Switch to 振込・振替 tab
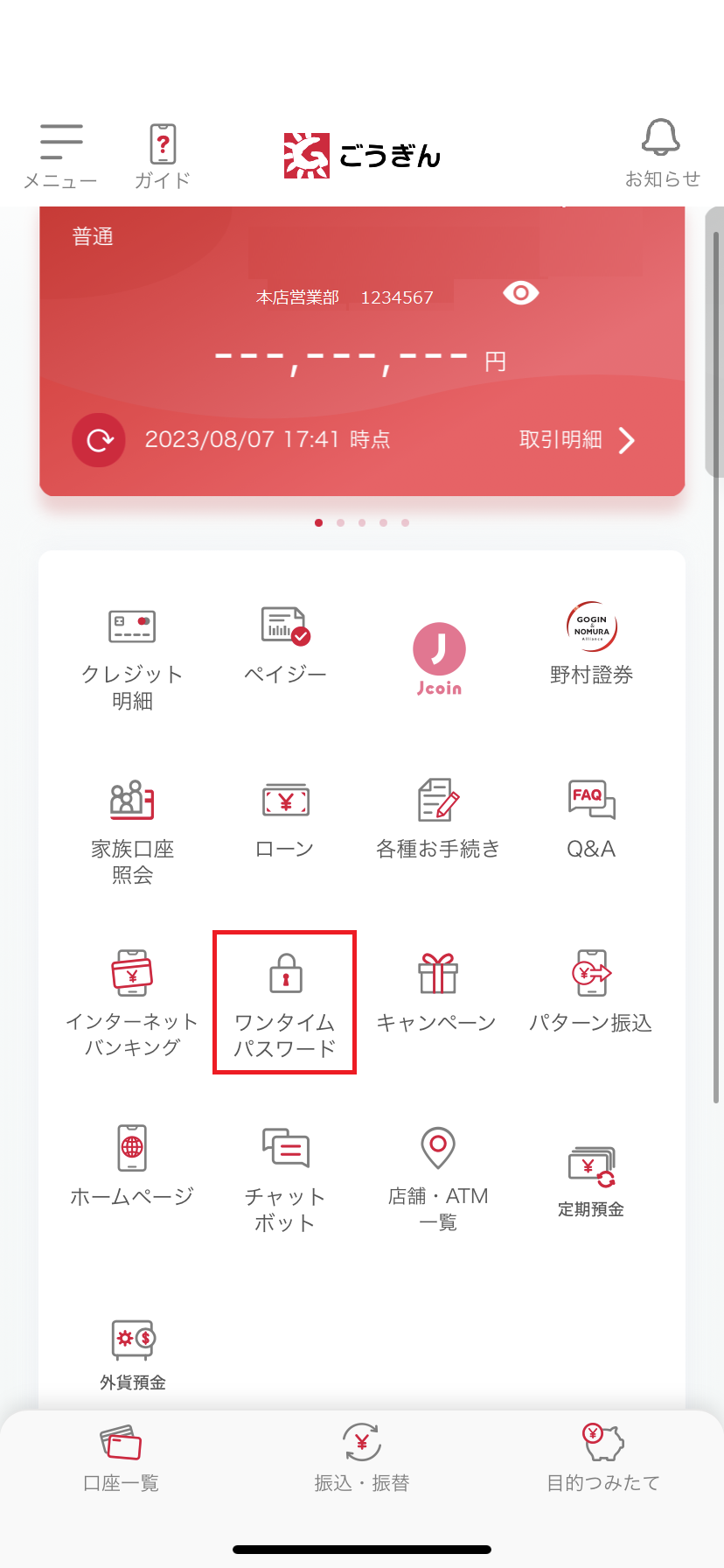The image size is (724, 1568). pos(362,1459)
